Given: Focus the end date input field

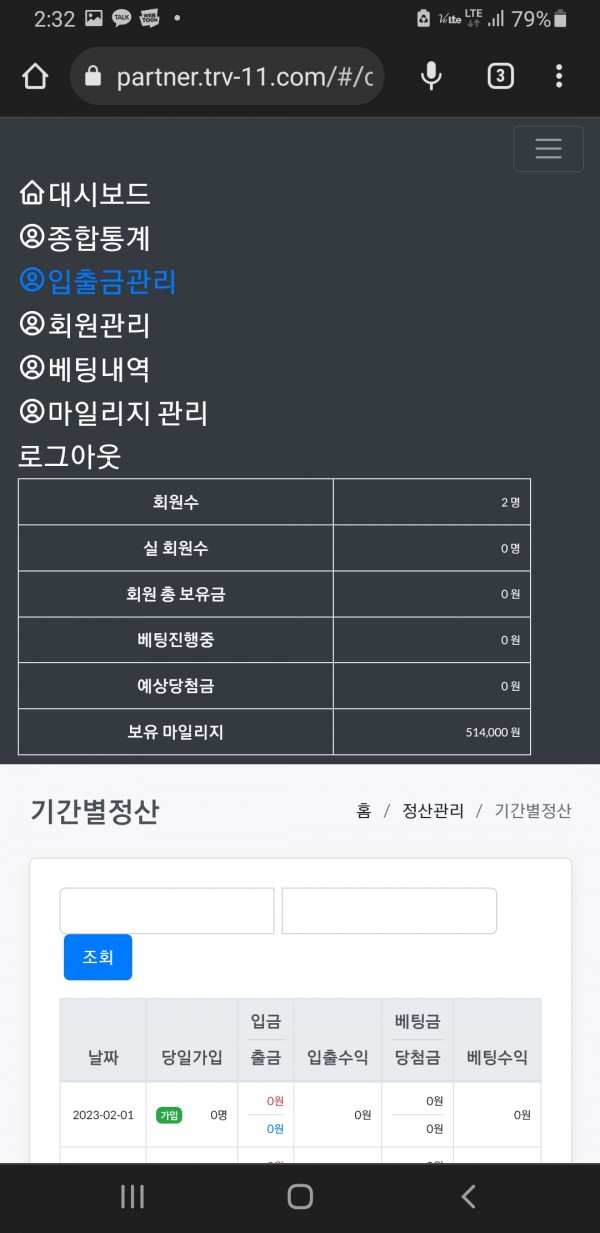Looking at the screenshot, I should point(389,911).
